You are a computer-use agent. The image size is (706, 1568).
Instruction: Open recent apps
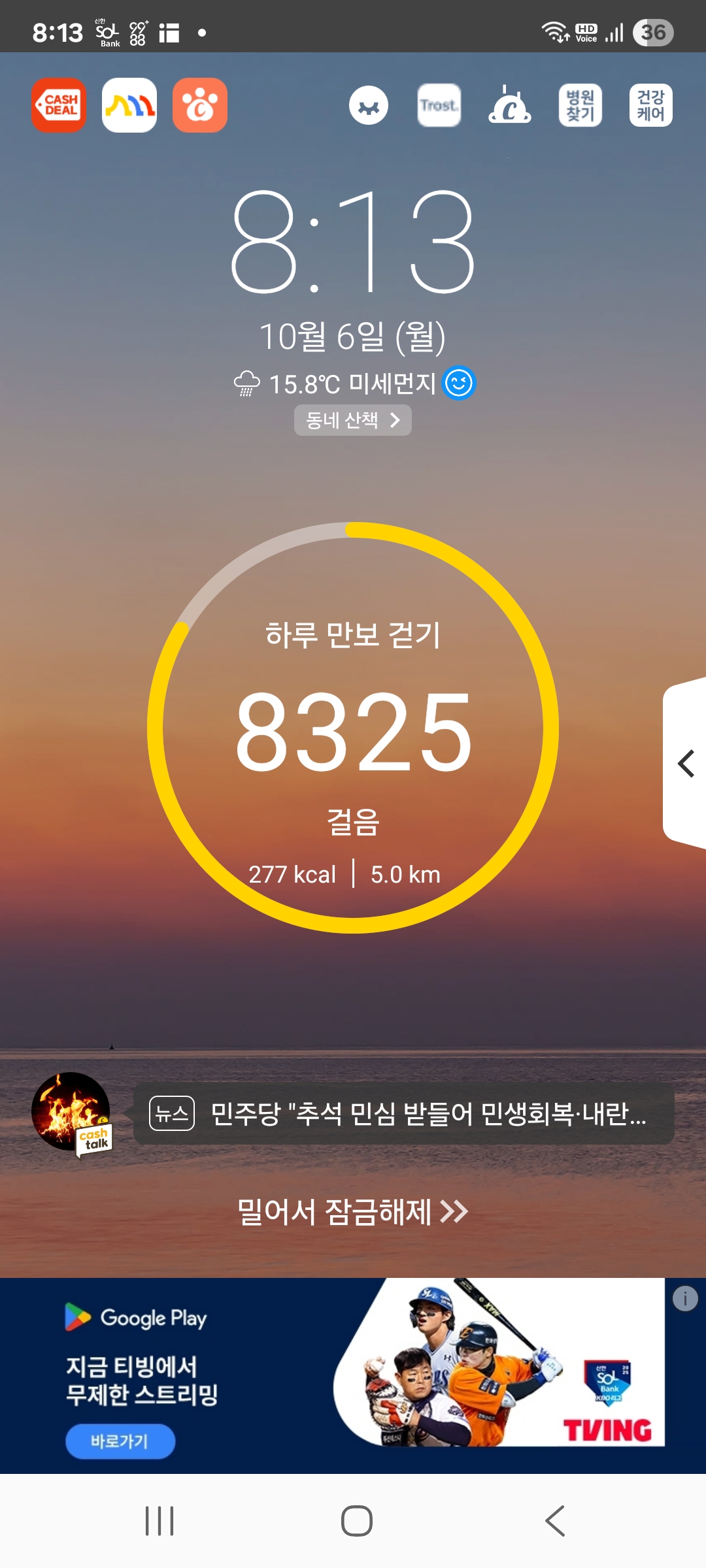click(x=160, y=1521)
